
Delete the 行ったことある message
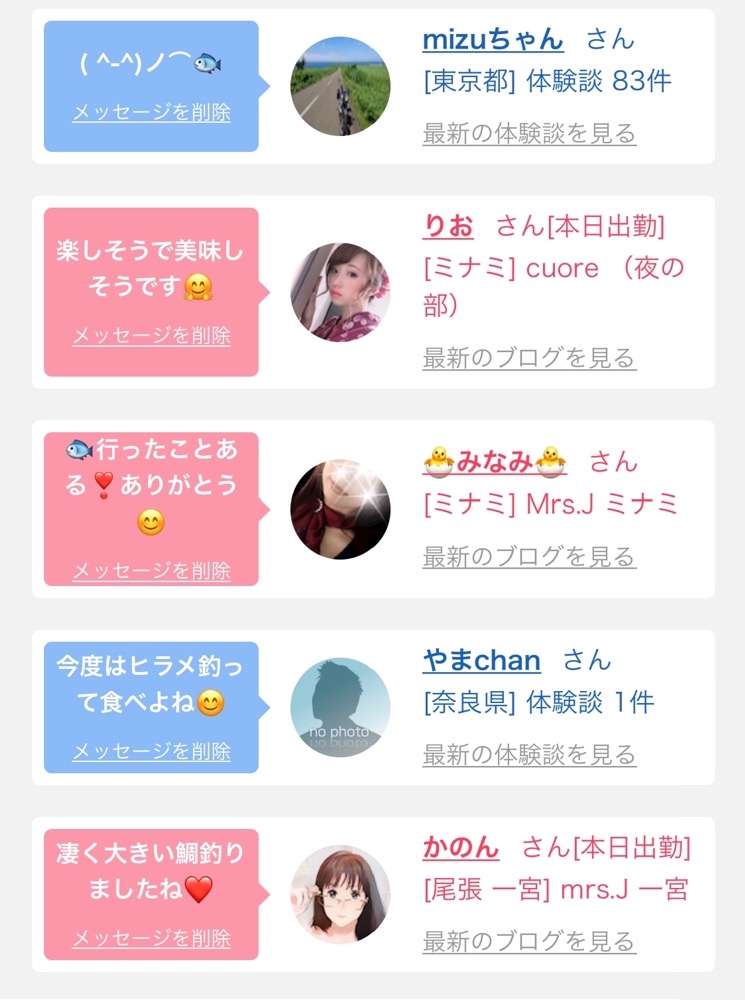(151, 570)
